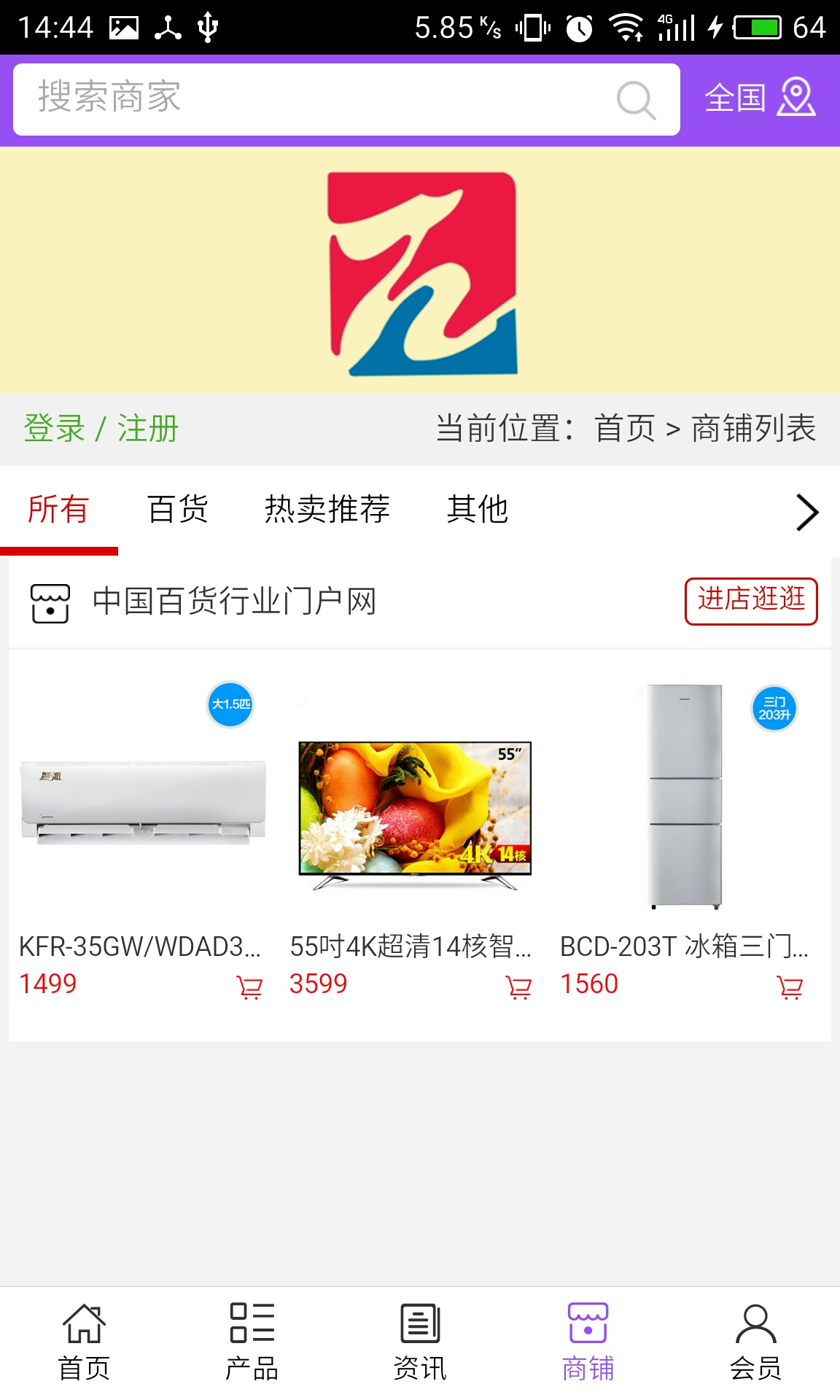The image size is (840, 1400).
Task: Open the 资讯 tab
Action: tap(420, 1342)
